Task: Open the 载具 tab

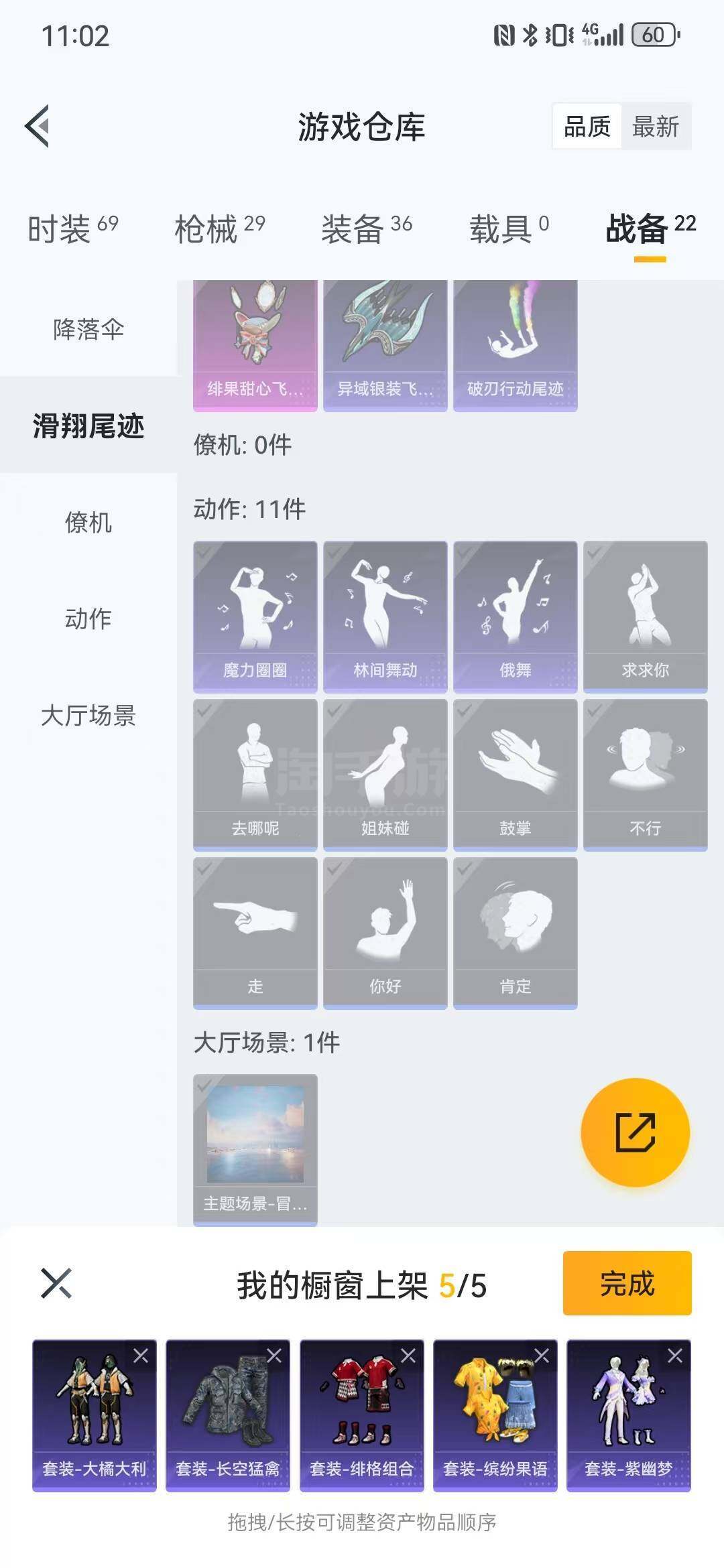Action: (x=509, y=229)
